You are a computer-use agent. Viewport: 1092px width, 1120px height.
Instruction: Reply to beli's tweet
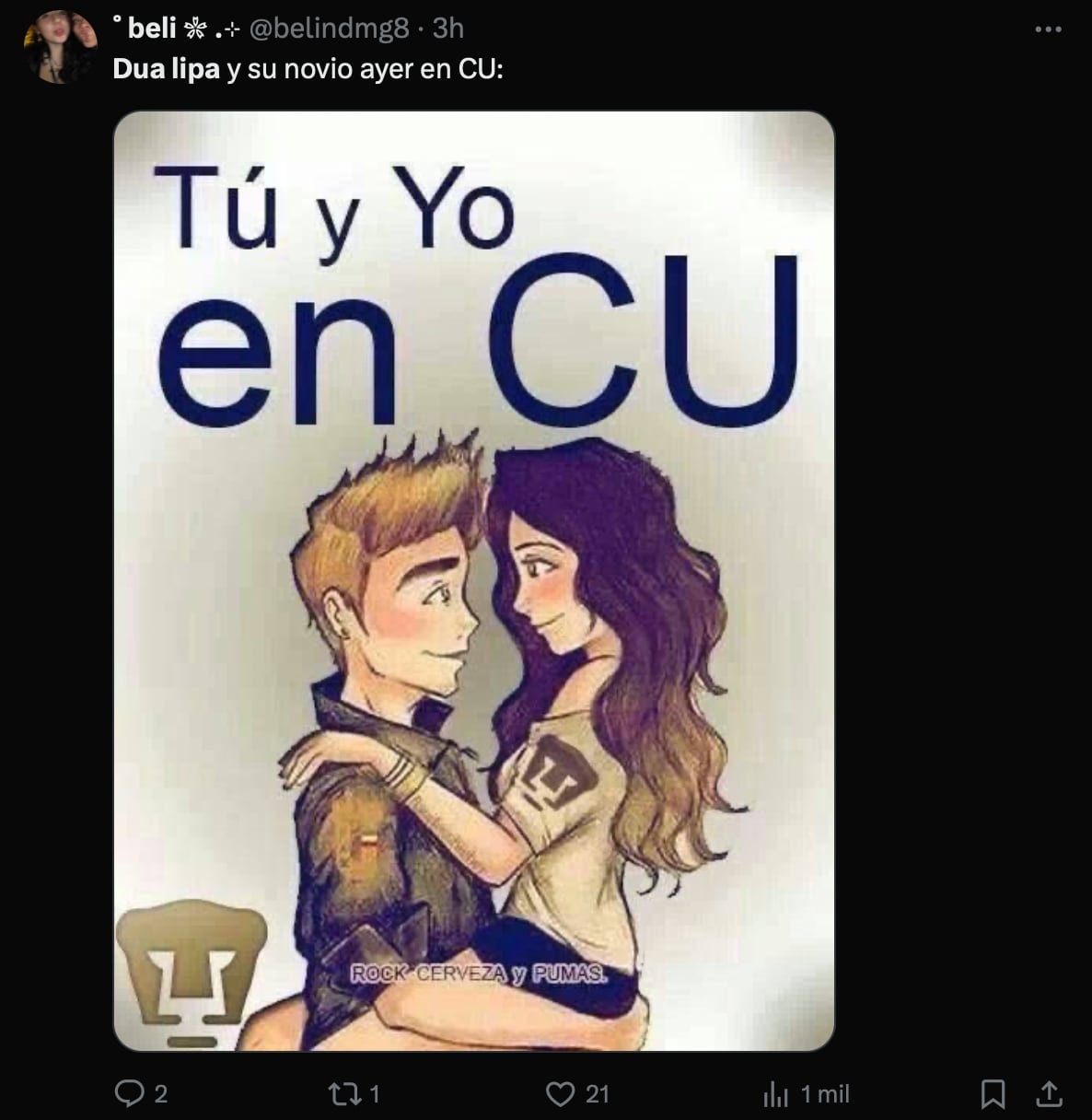point(129,1093)
